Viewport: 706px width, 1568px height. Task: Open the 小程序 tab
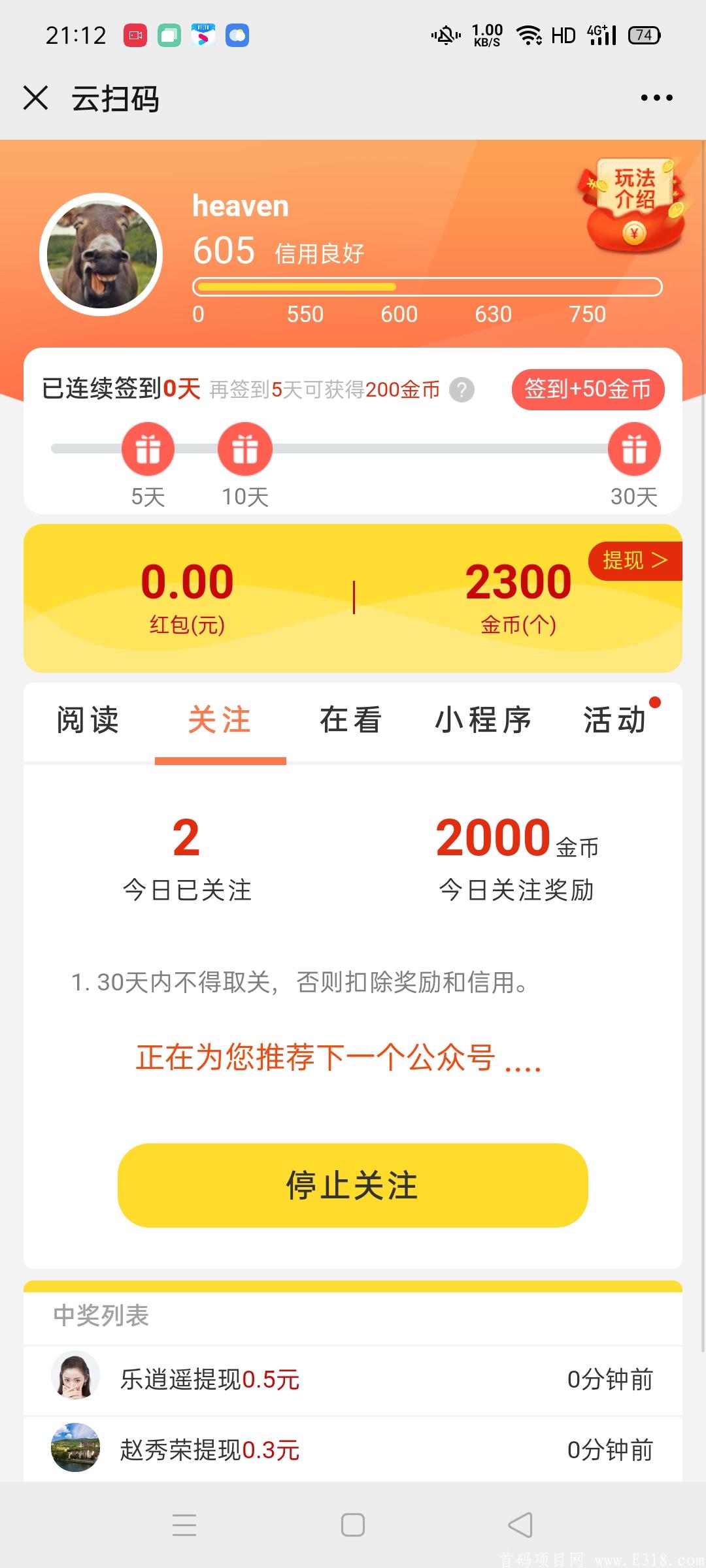[483, 721]
